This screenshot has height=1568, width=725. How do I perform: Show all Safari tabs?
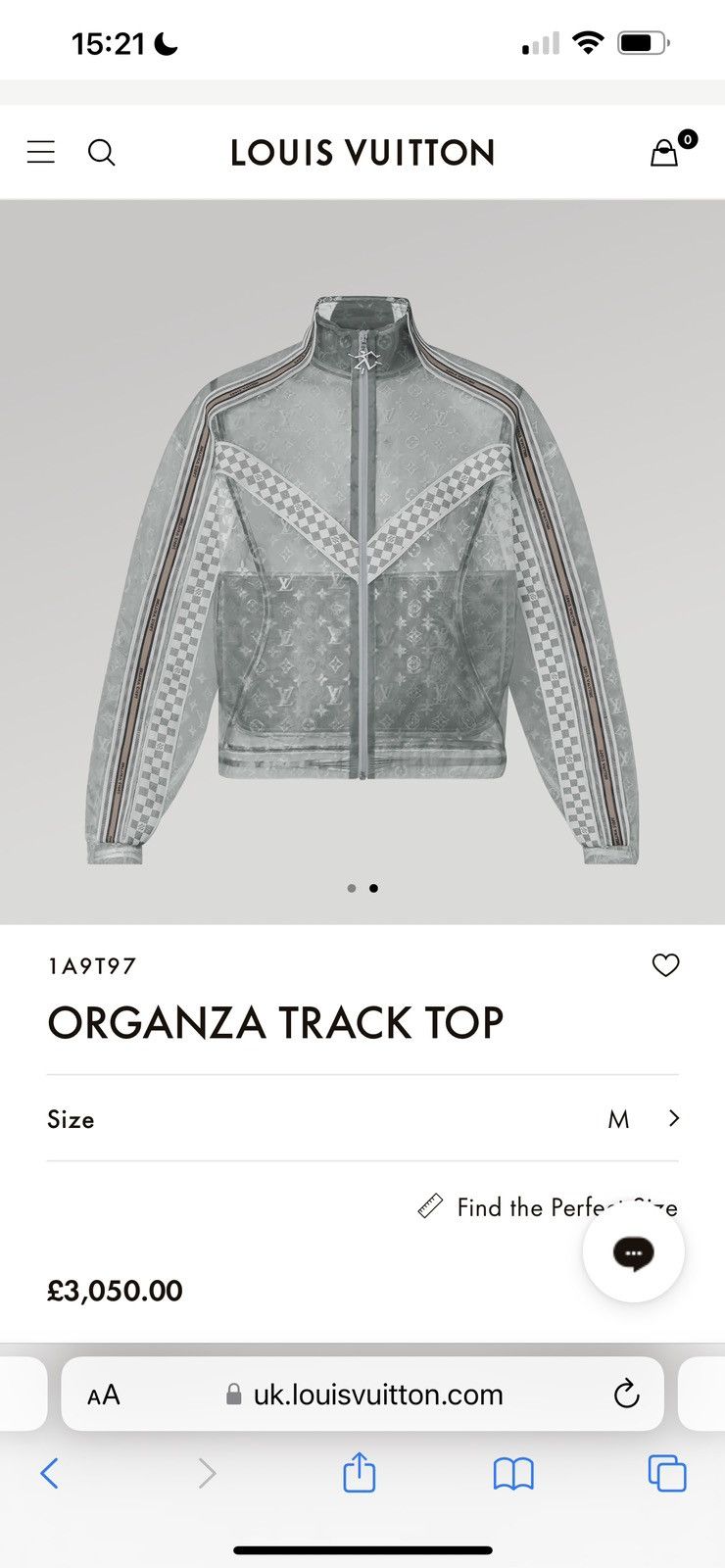(x=667, y=1473)
